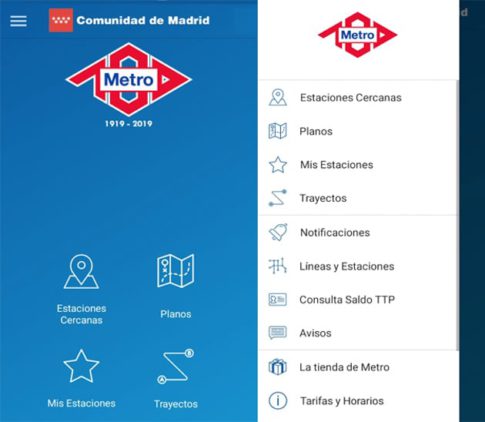Select Mis Estaciones in the white drawer list
This screenshot has width=485, height=422.
coord(358,165)
